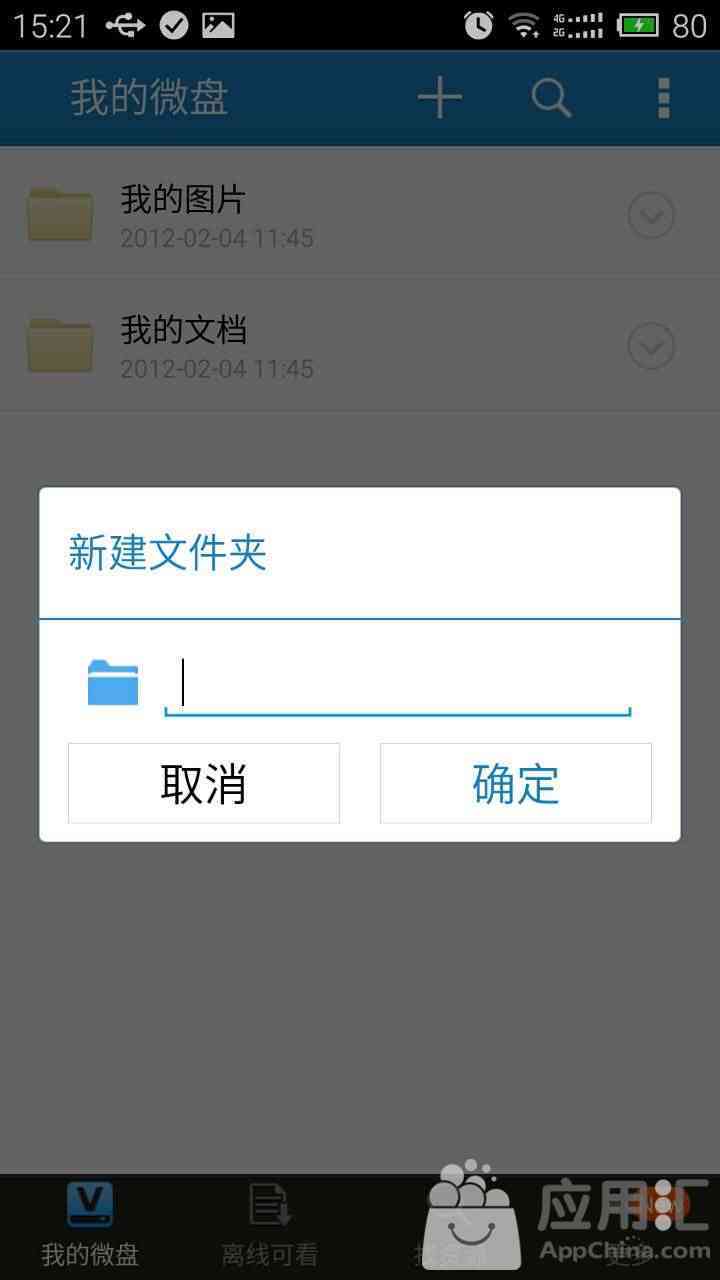Expand options for 我的文档

[651, 346]
